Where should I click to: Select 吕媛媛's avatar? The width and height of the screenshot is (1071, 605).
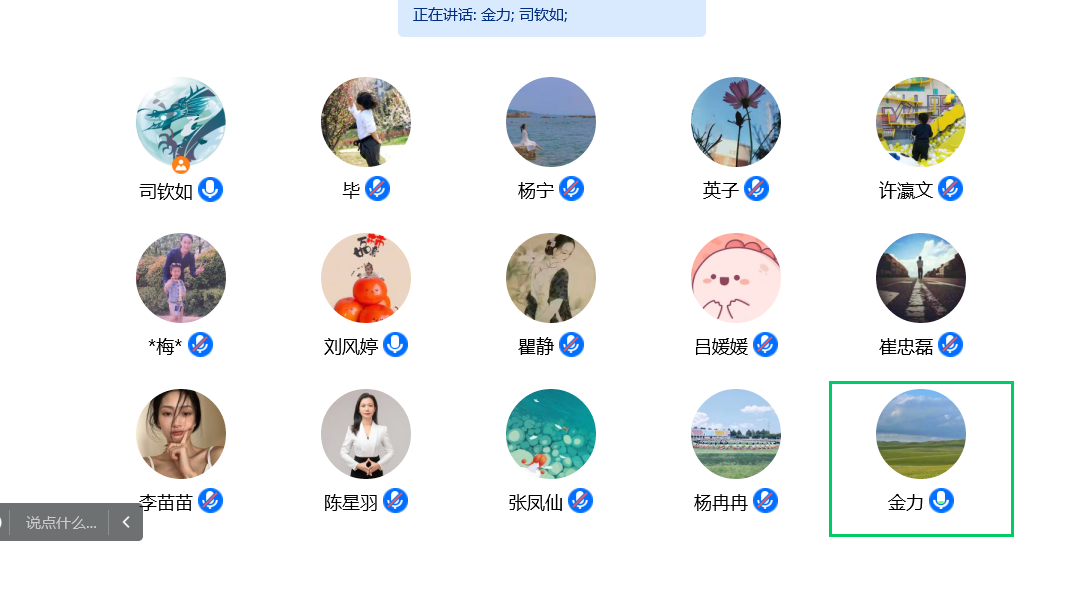click(736, 278)
